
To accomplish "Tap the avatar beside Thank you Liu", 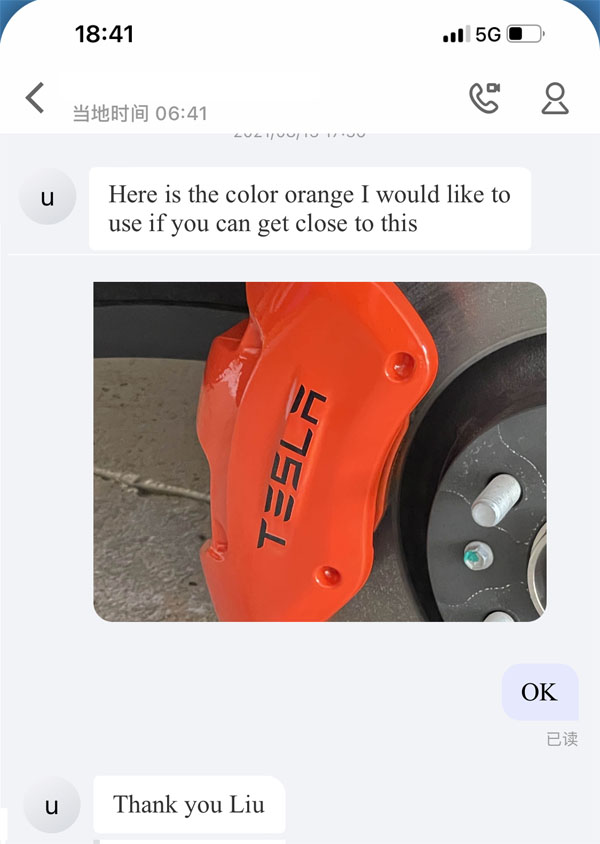I will pos(51,805).
